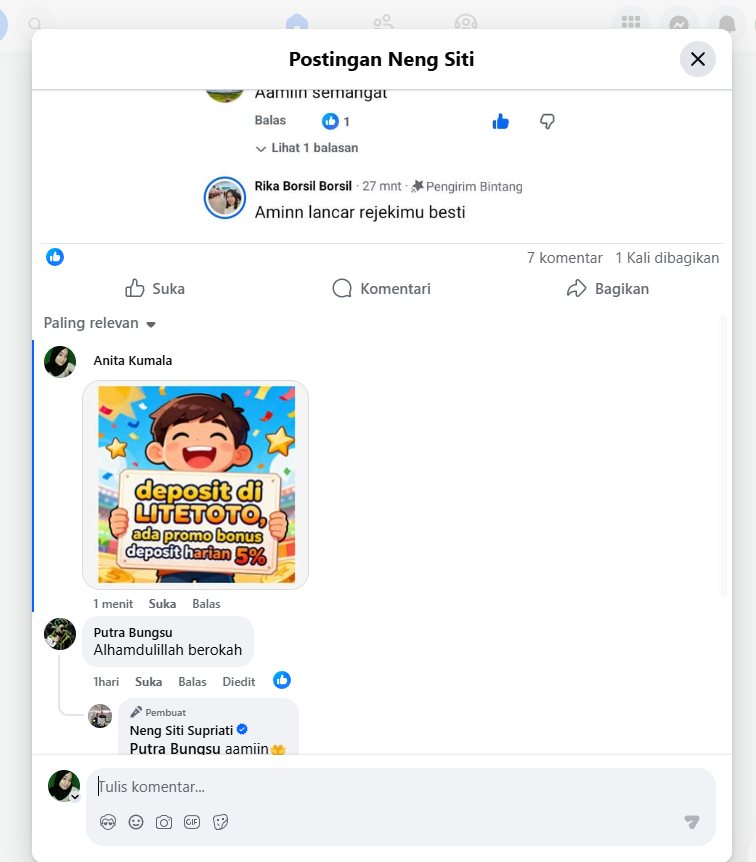The width and height of the screenshot is (756, 862).
Task: Close the Postingan Neng Siti dialog
Action: (x=697, y=59)
